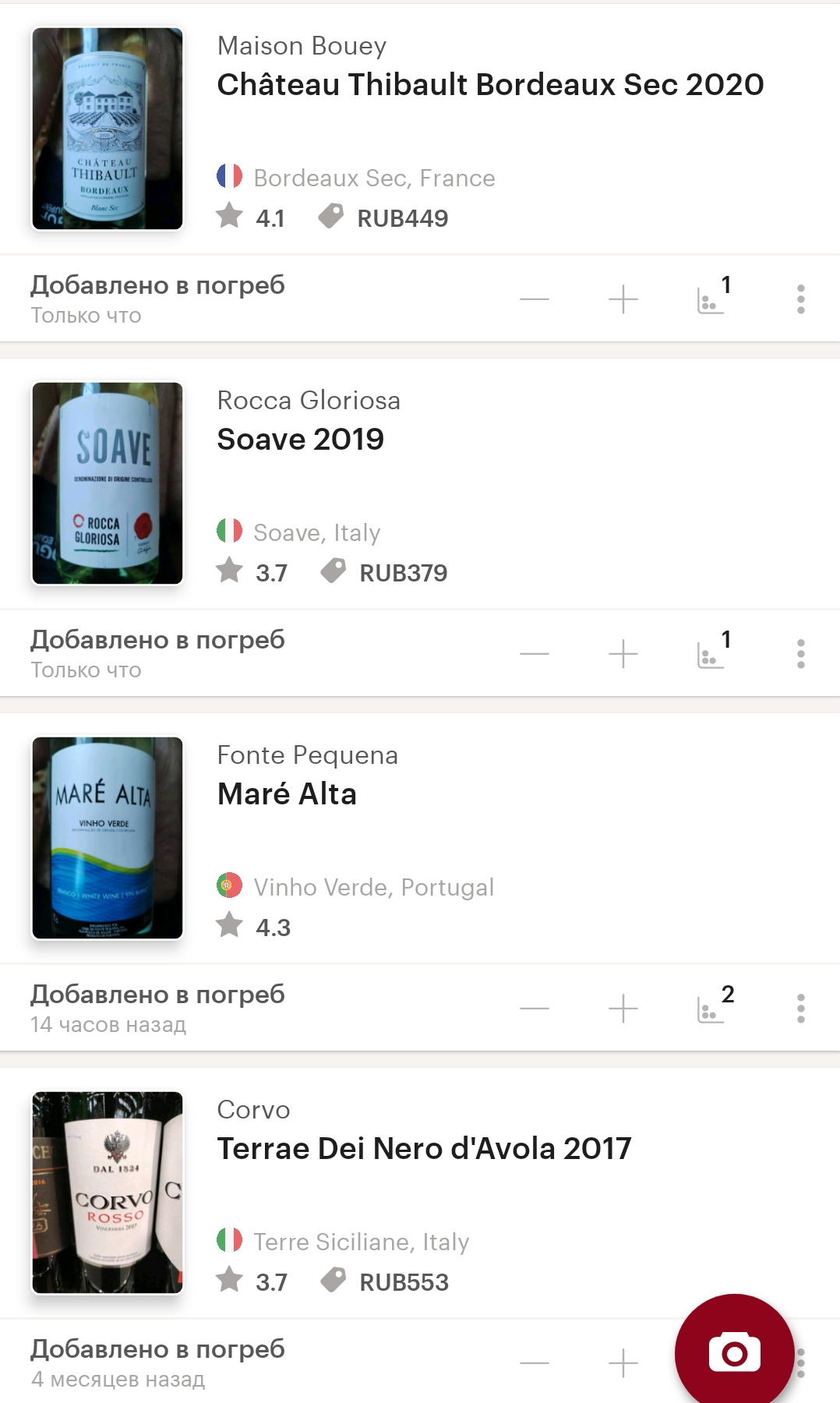Remove one bottle of Soave 2019

(535, 654)
